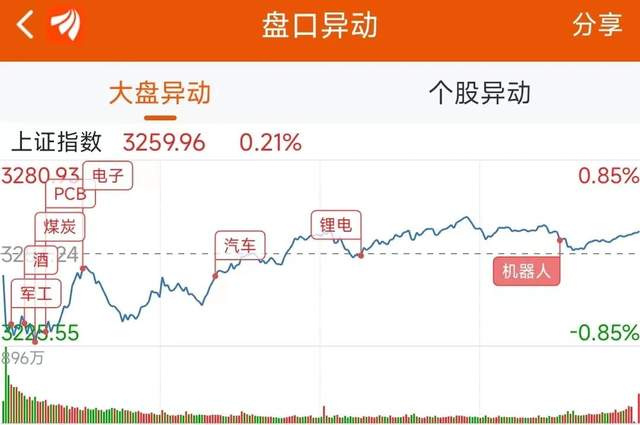View the 军工 sector marker
Image resolution: width=640 pixels, height=425 pixels.
click(x=37, y=293)
